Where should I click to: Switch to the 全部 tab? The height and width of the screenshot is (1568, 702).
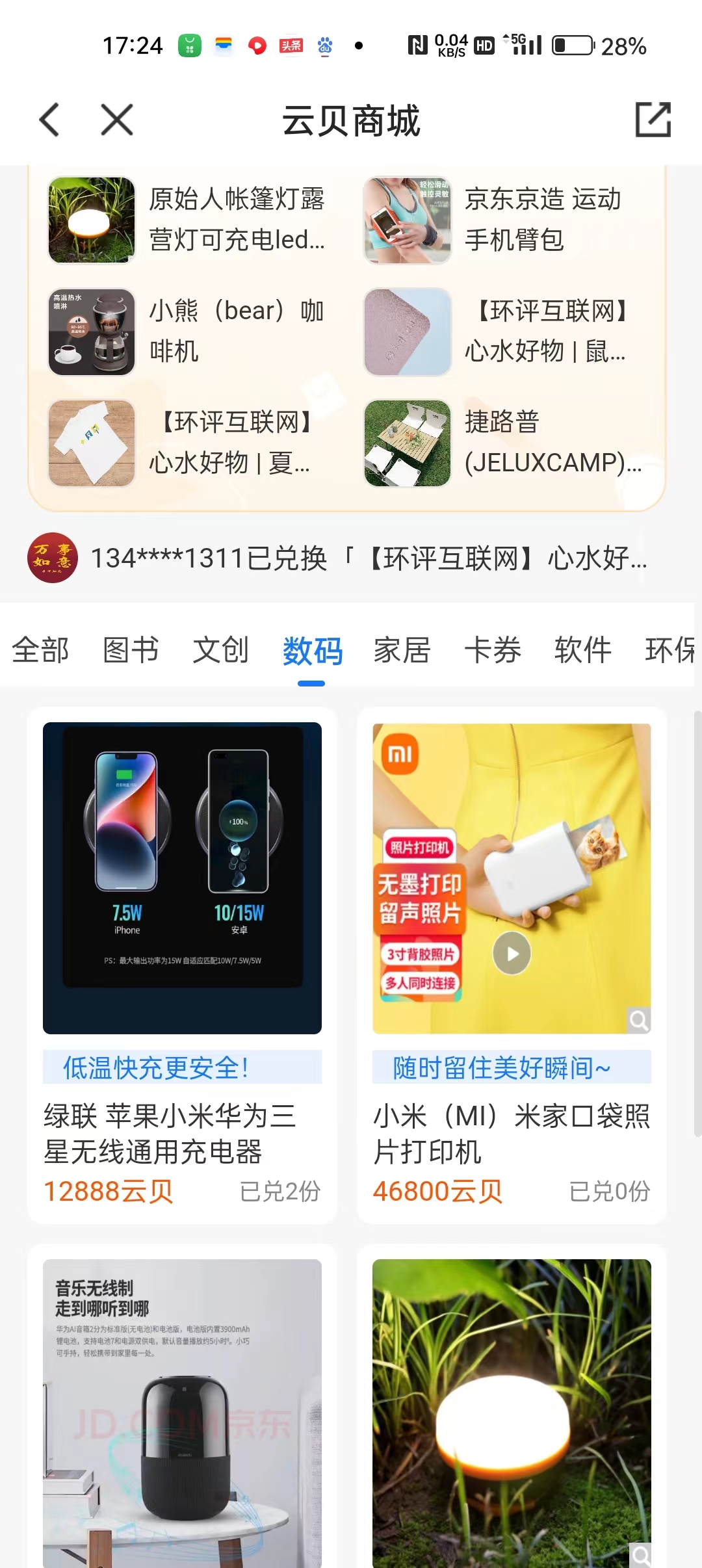(x=40, y=650)
